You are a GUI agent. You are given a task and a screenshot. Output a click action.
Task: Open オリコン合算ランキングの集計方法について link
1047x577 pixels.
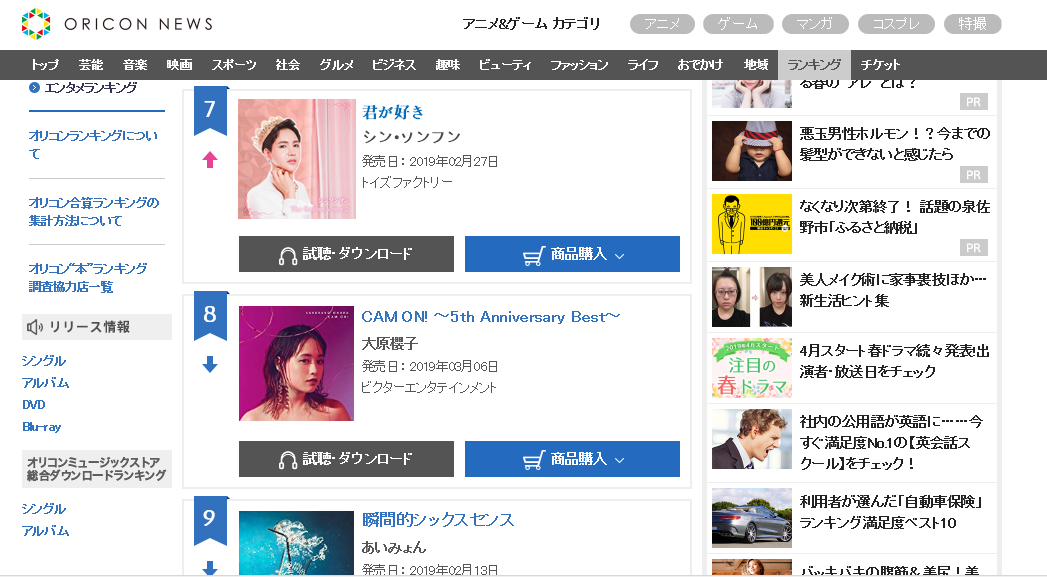pos(94,211)
